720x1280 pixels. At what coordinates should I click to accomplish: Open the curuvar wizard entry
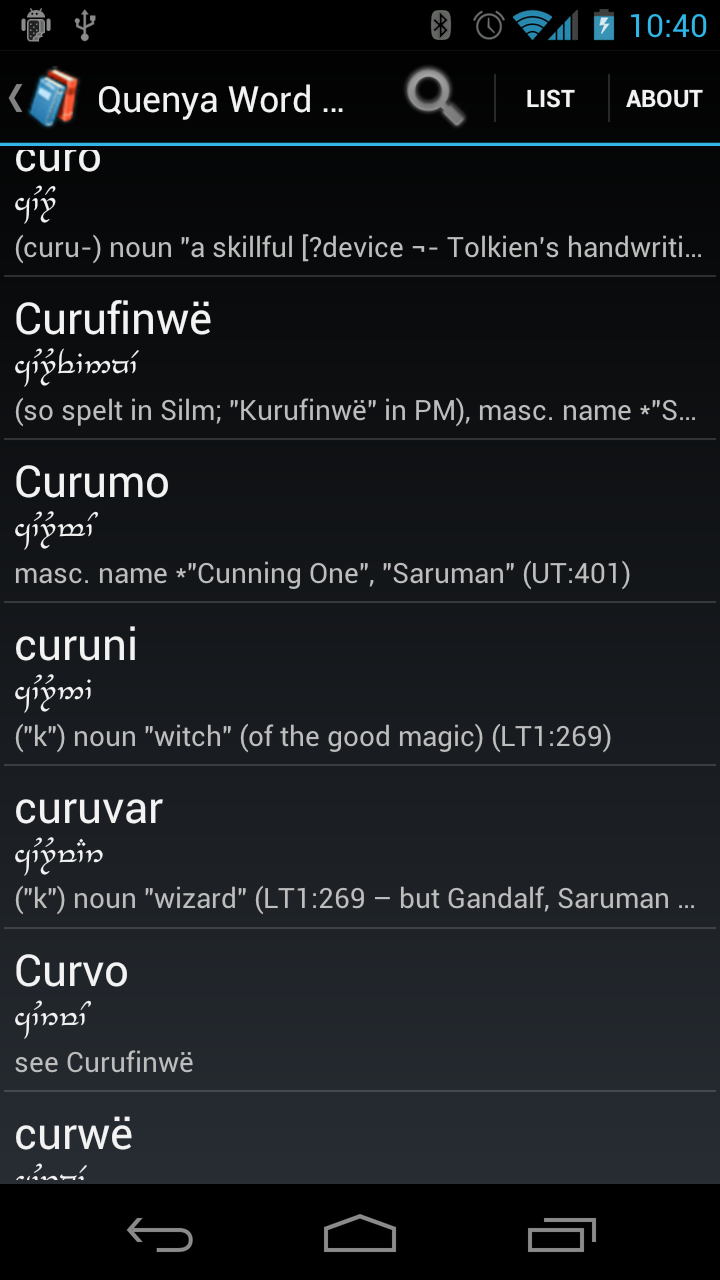pyautogui.click(x=360, y=847)
